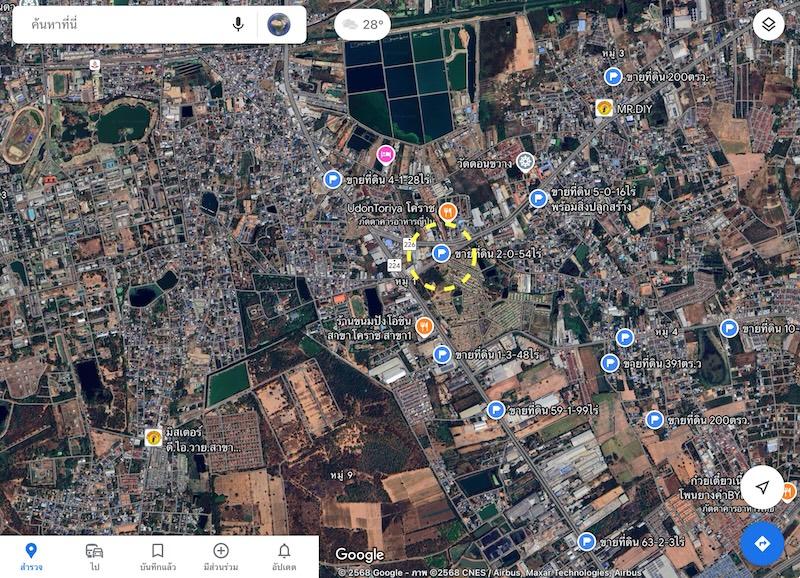Open the มีส่วนร่วม tab
This screenshot has width=800, height=578.
click(220, 556)
